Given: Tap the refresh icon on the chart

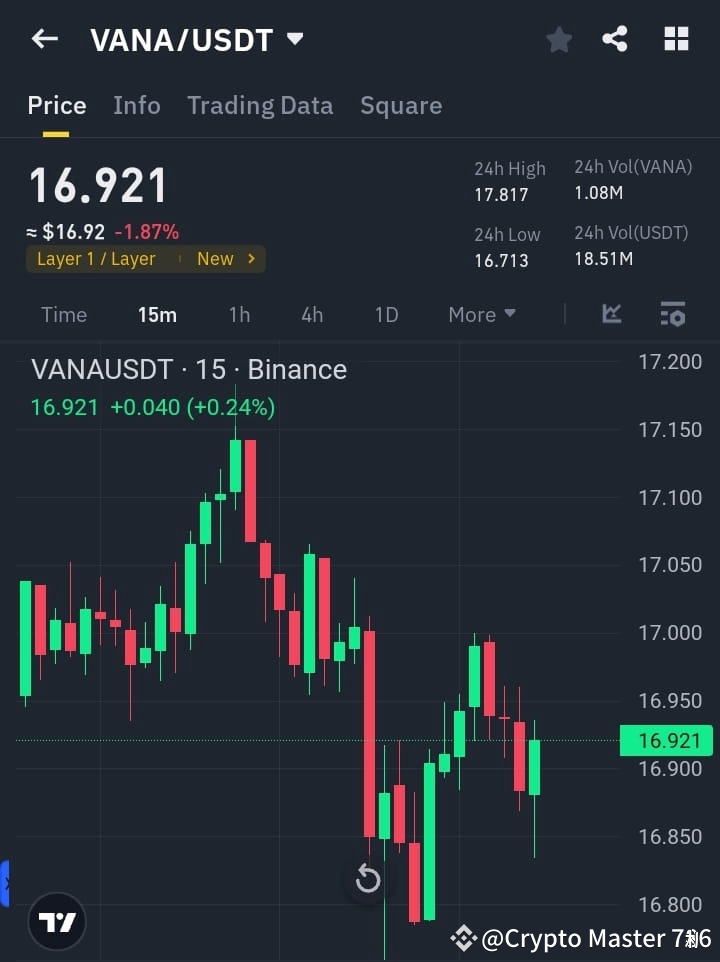Looking at the screenshot, I should click(x=368, y=879).
